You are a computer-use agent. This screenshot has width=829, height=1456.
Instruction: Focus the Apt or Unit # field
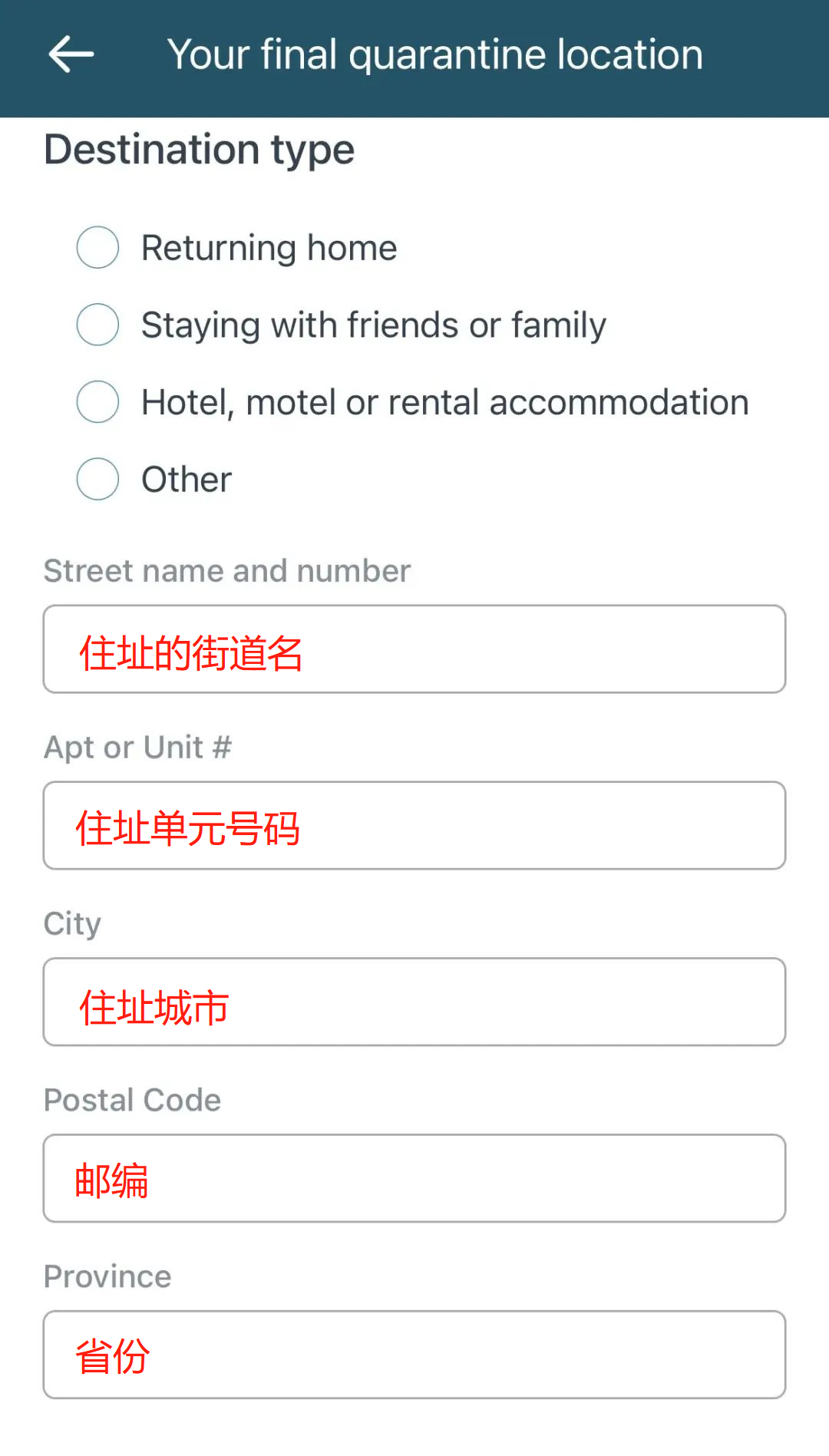414,826
